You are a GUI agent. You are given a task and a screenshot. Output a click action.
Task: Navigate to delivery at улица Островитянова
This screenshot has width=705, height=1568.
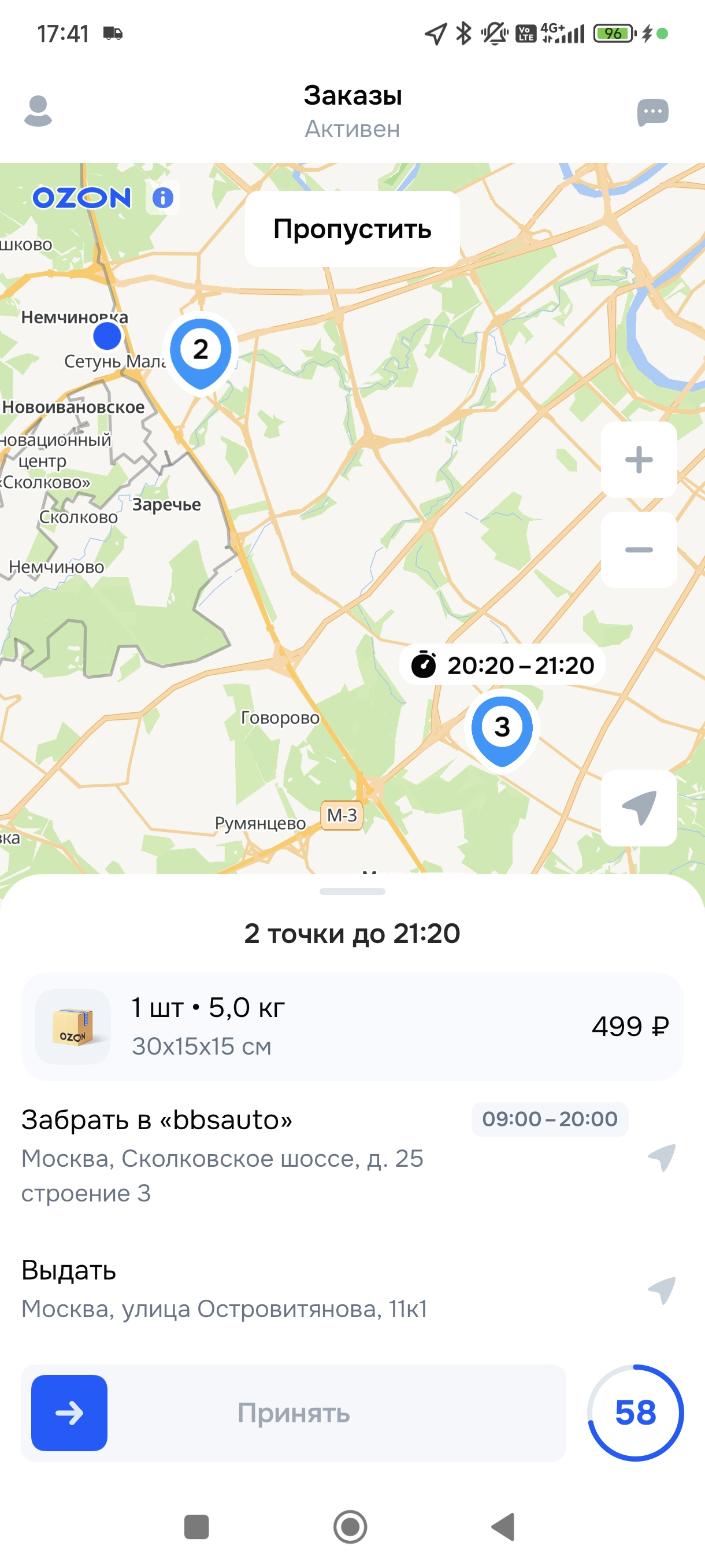662,1290
